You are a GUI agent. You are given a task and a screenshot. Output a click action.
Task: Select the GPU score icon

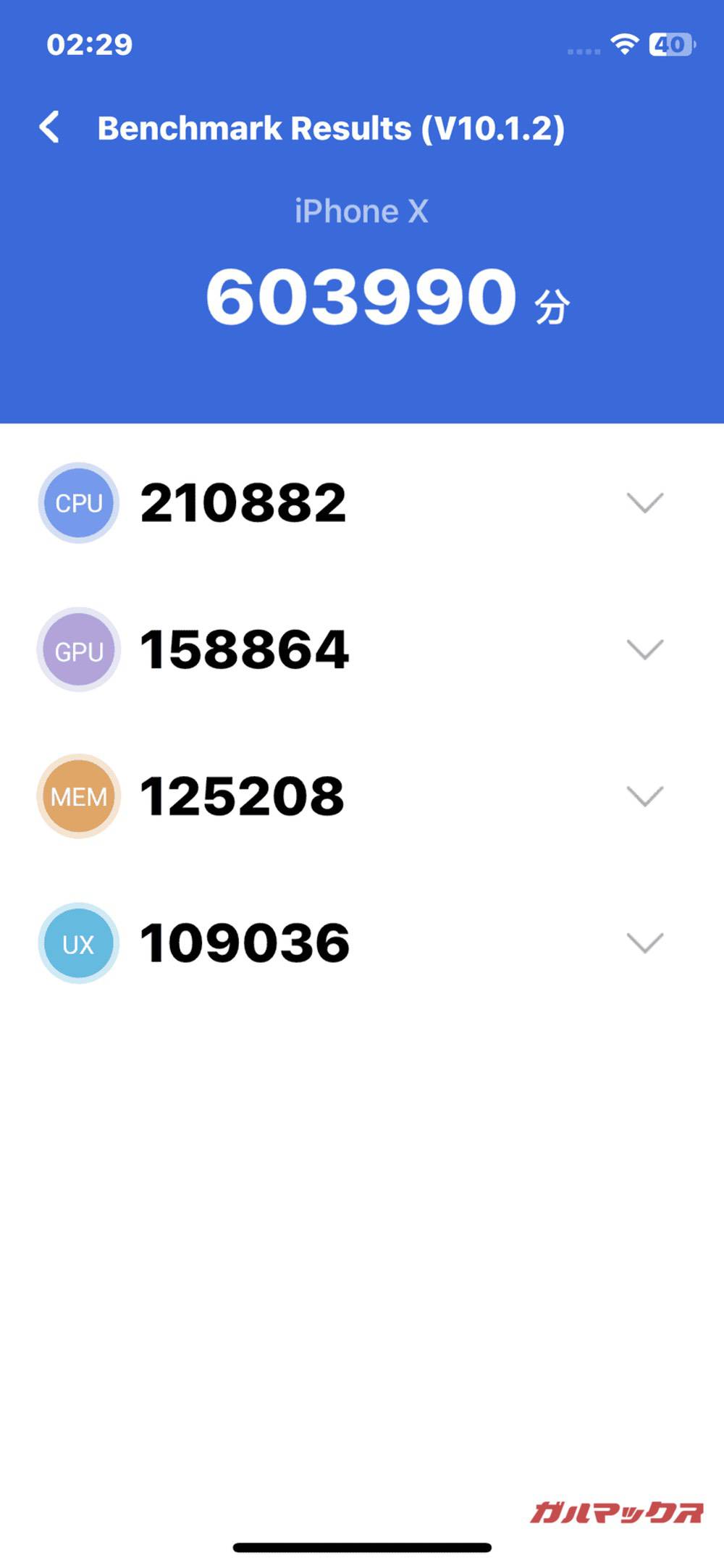click(x=78, y=650)
